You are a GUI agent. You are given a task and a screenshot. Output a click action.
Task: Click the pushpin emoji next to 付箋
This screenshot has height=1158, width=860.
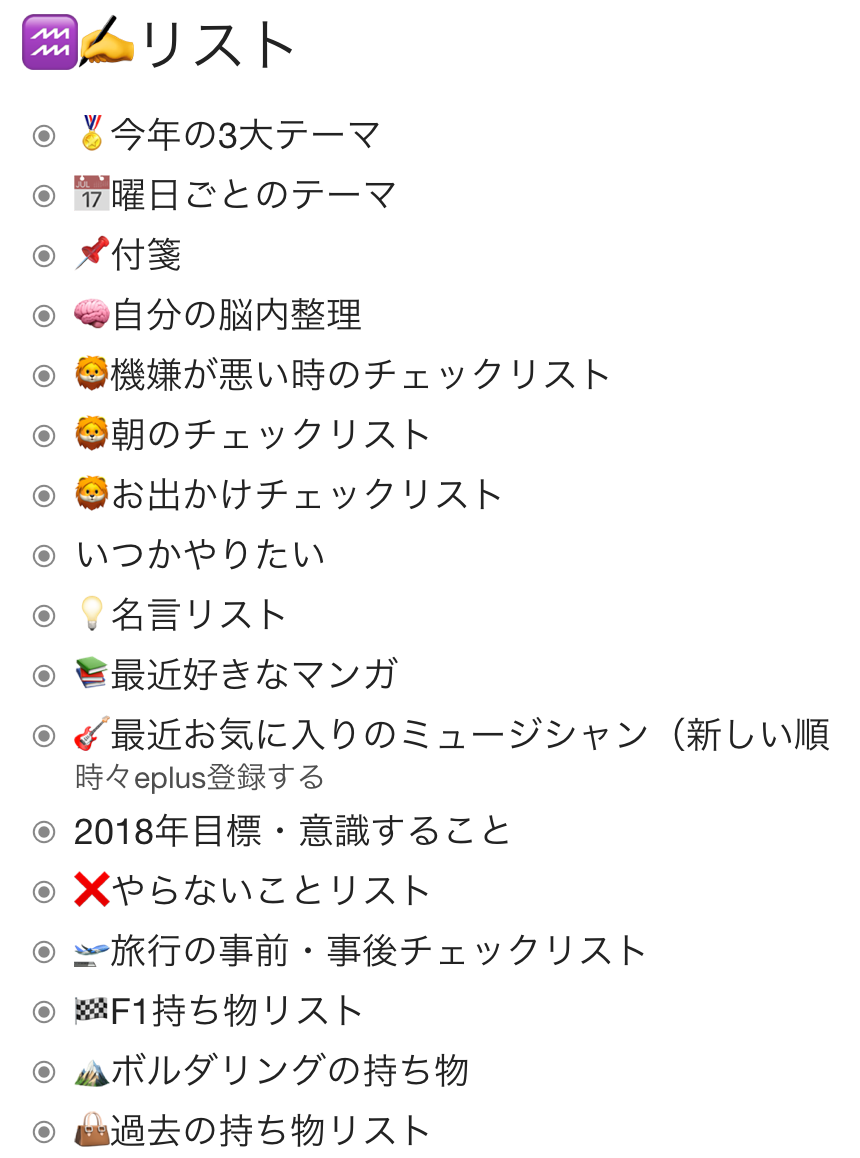[x=91, y=255]
